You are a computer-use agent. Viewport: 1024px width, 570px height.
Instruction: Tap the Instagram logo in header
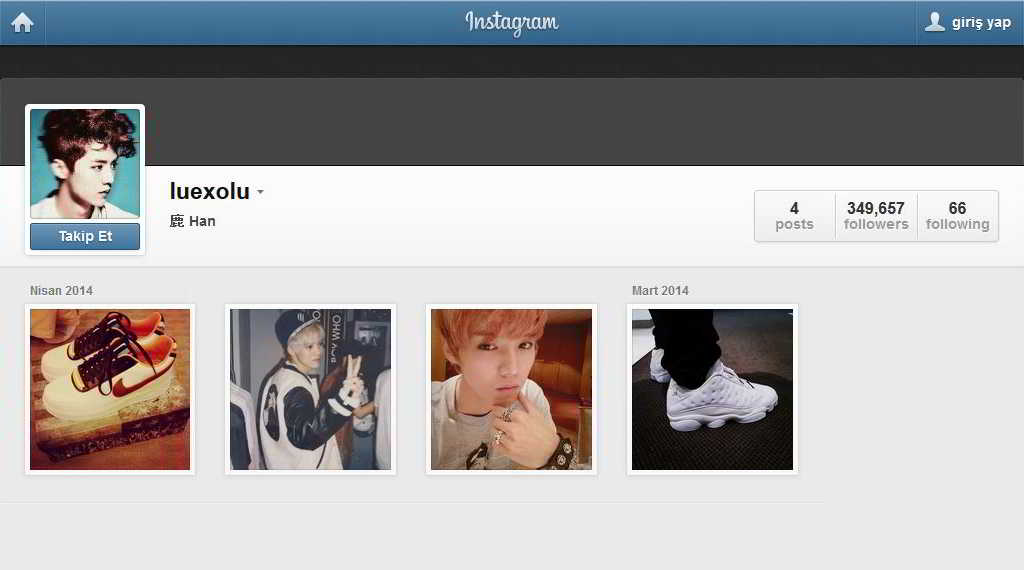512,22
